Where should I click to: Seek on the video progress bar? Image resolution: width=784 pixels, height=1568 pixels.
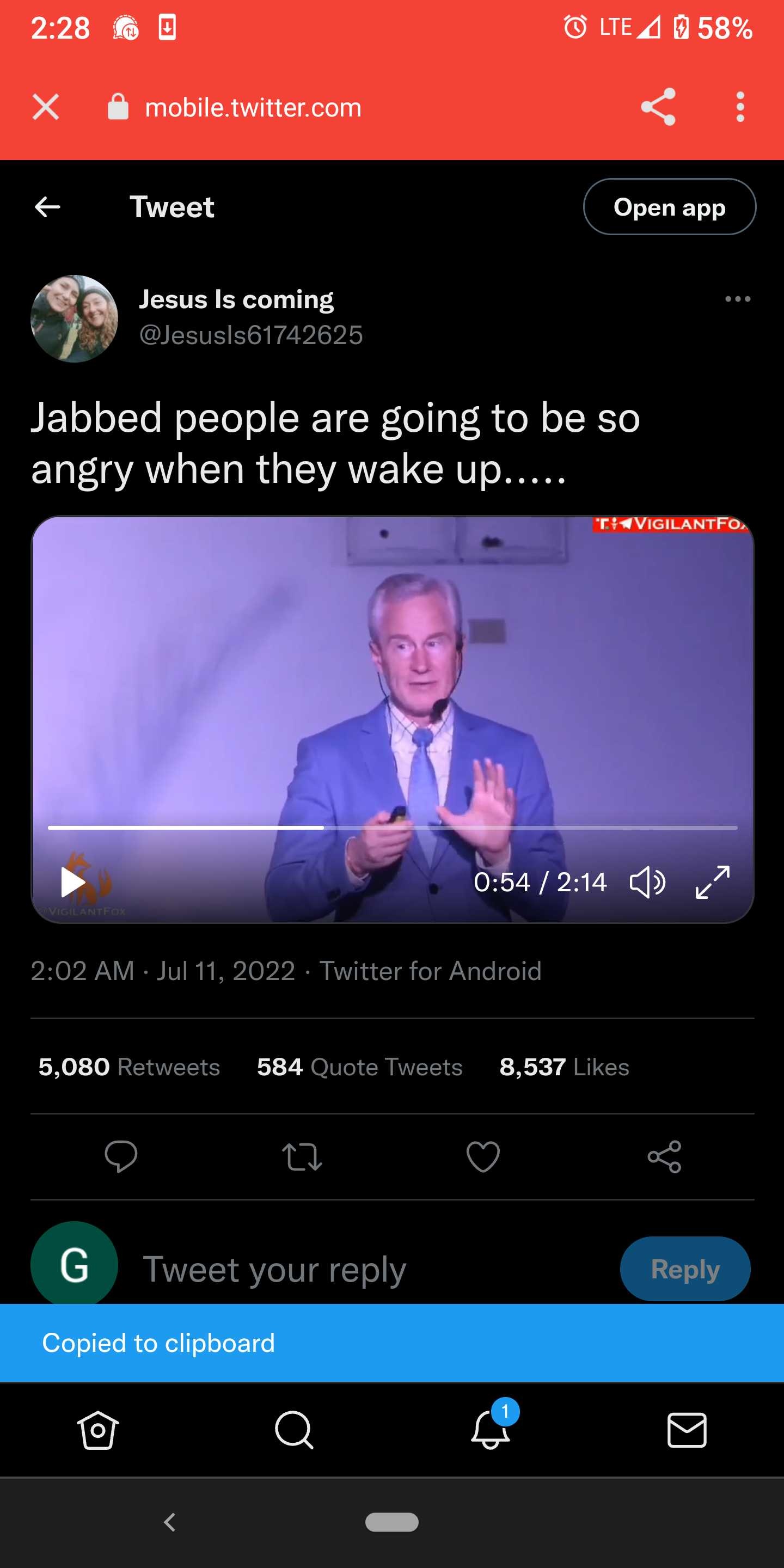click(x=393, y=828)
